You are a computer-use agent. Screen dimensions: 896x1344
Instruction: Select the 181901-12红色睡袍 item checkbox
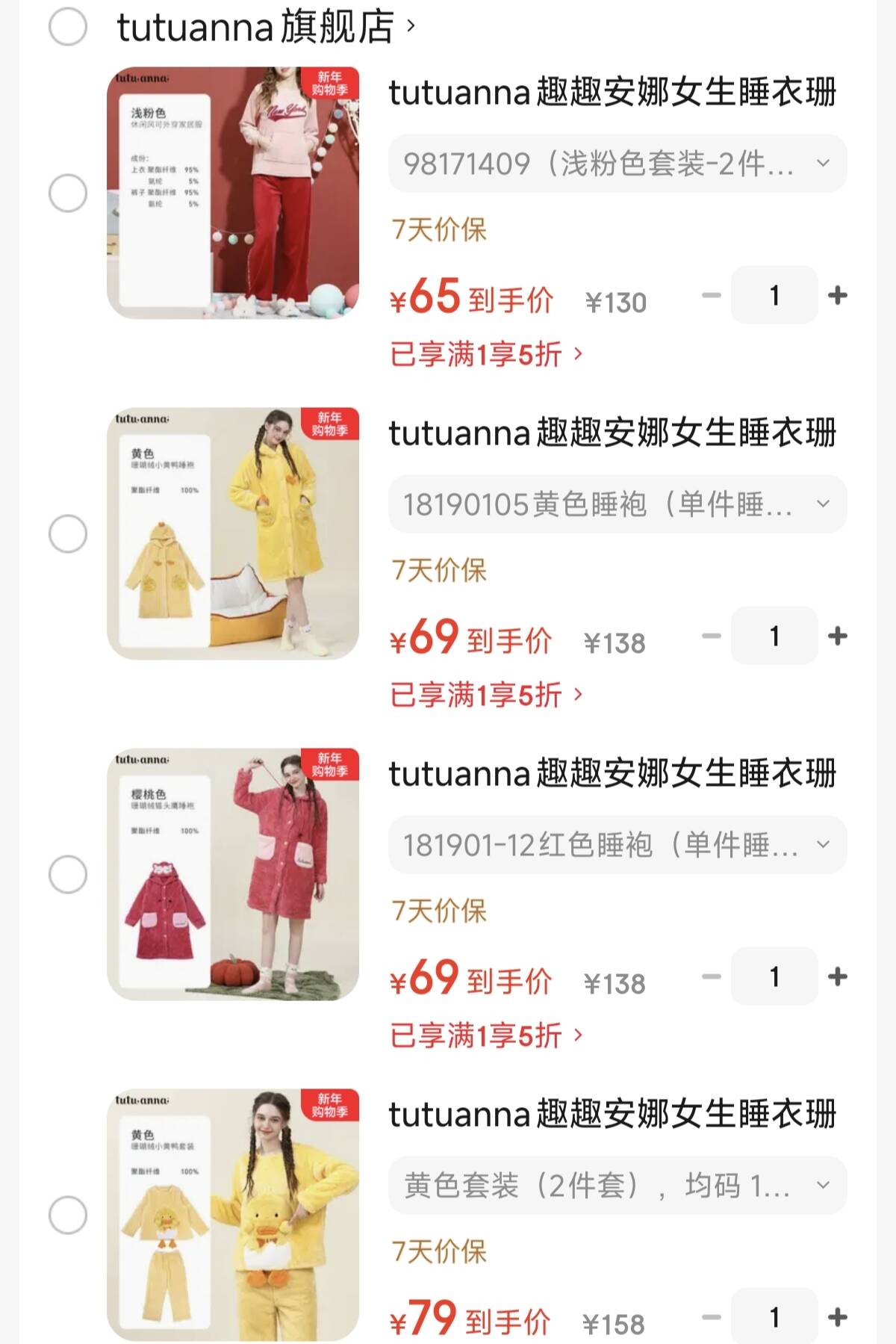[68, 875]
